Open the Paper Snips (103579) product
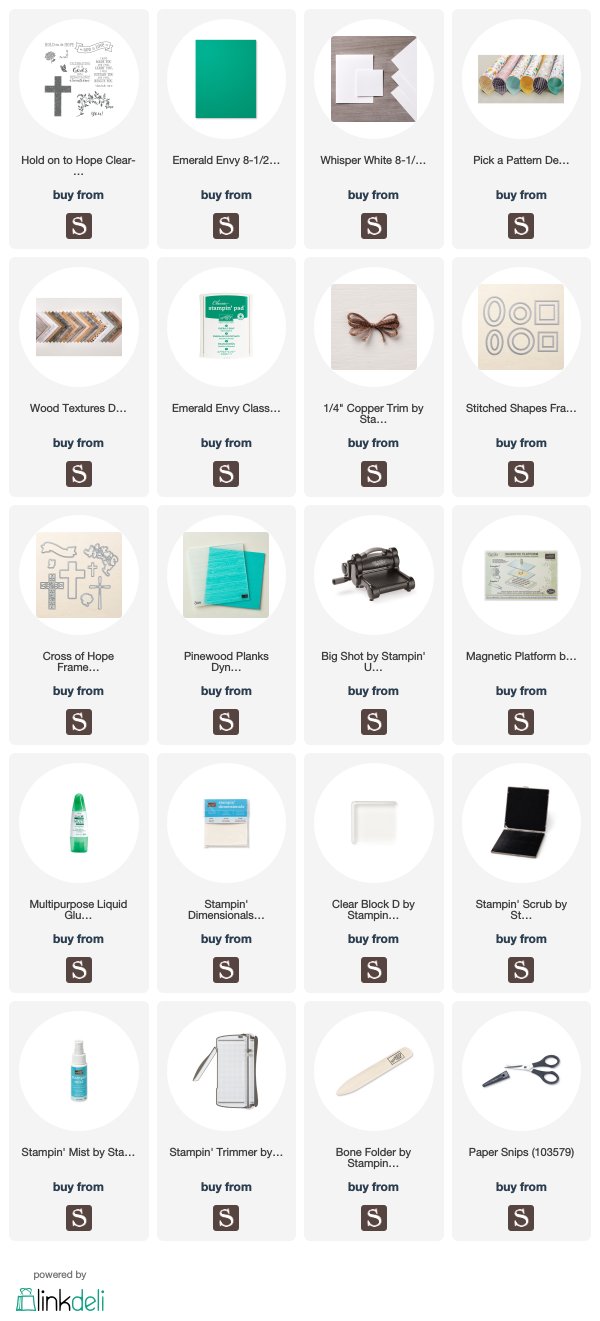The width and height of the screenshot is (600, 1321). (521, 1121)
